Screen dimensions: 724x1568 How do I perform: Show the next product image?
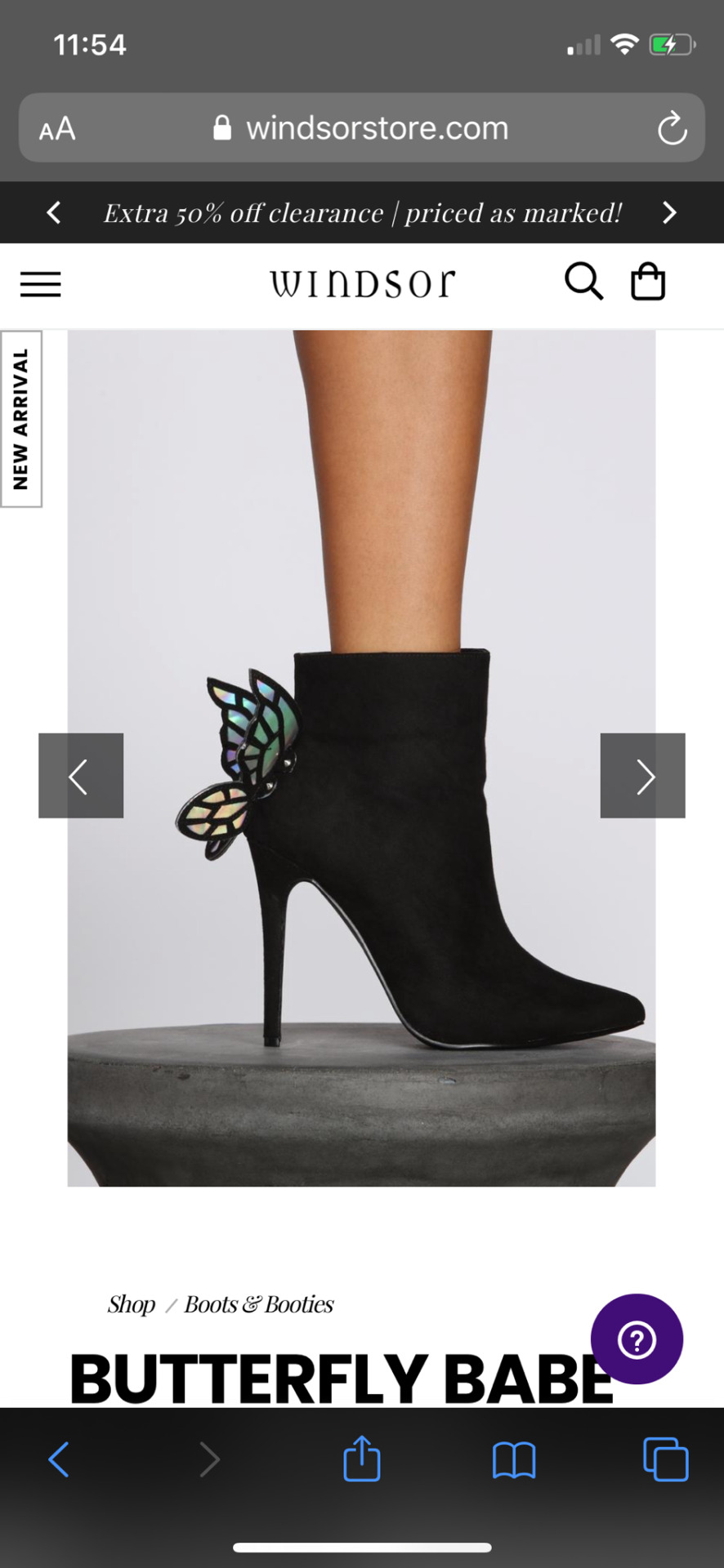pos(643,776)
